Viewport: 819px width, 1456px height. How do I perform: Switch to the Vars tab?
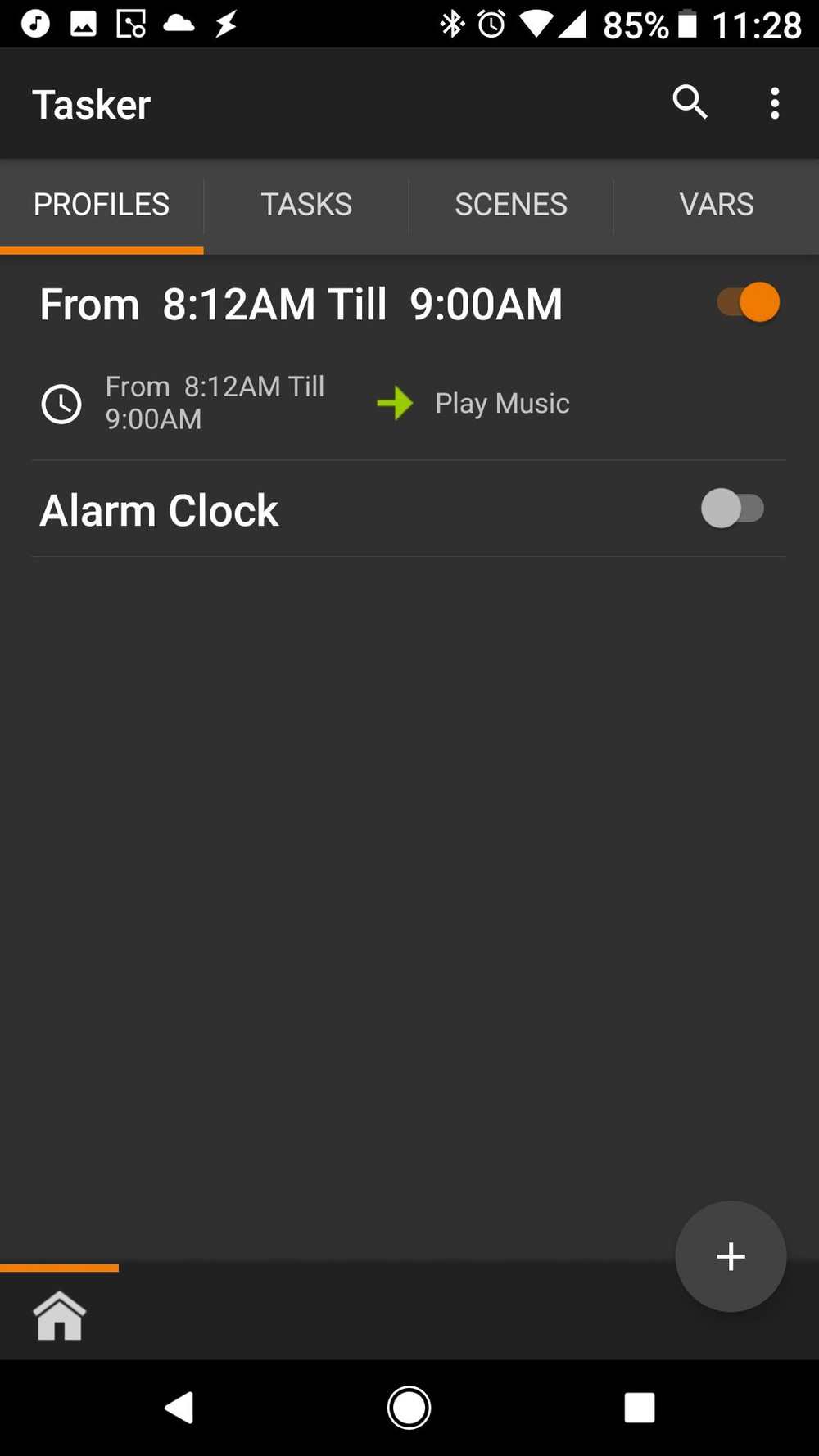click(716, 205)
